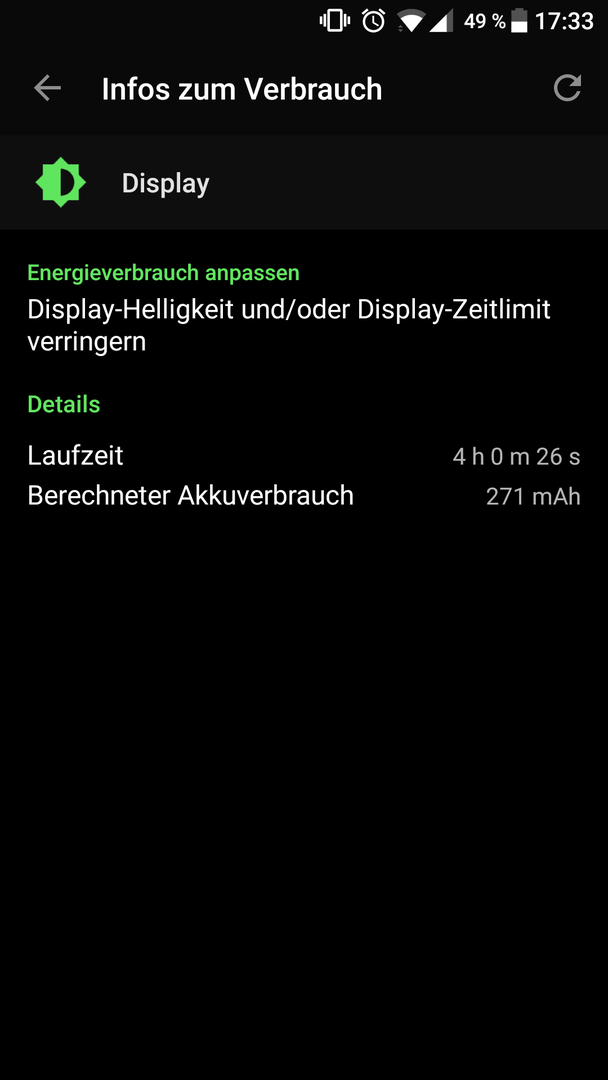Refresh the usage info
The width and height of the screenshot is (608, 1080).
[x=568, y=88]
